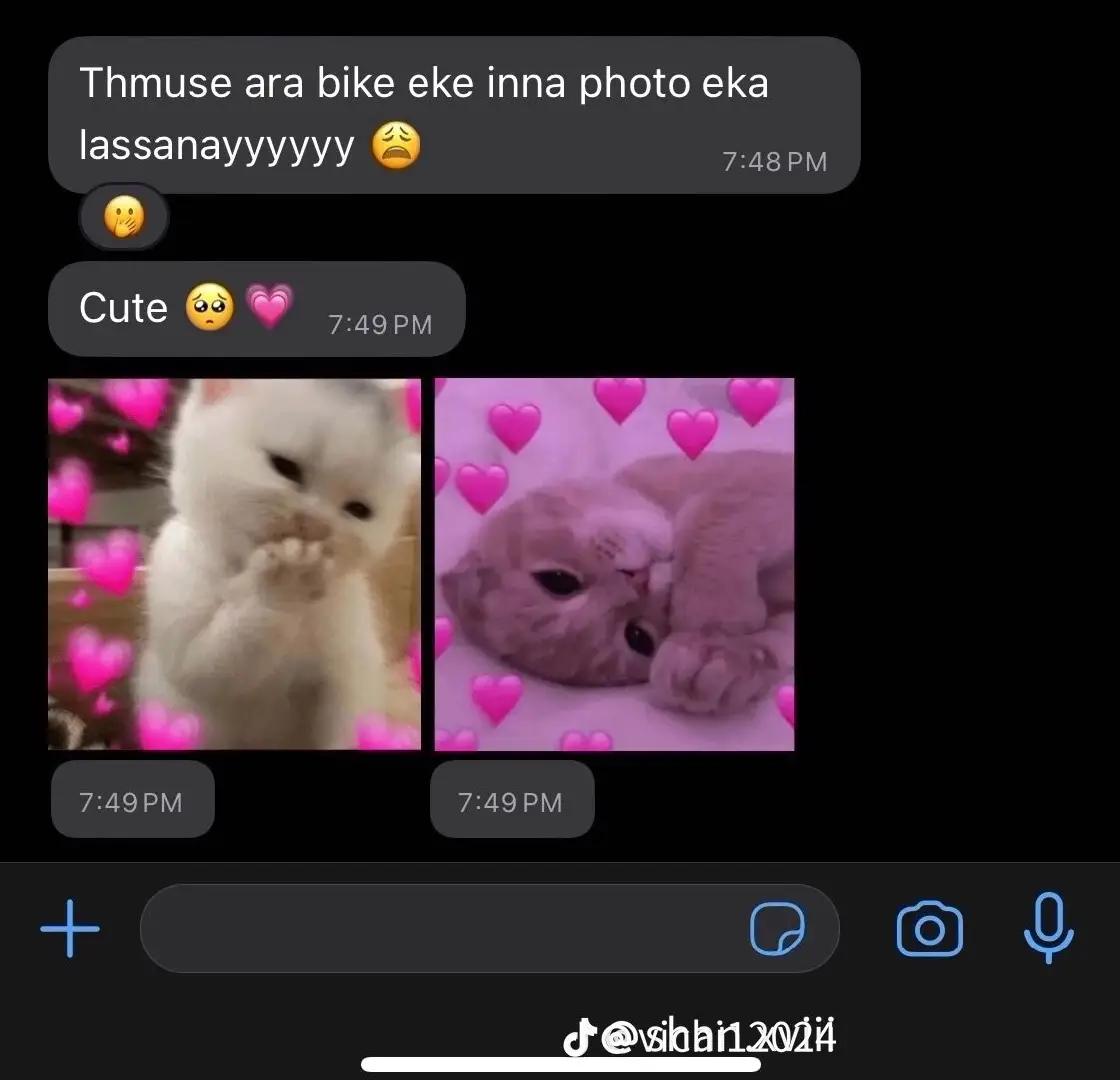This screenshot has width=1120, height=1080.
Task: Tap the emoji reaction under the bike message
Action: 124,217
